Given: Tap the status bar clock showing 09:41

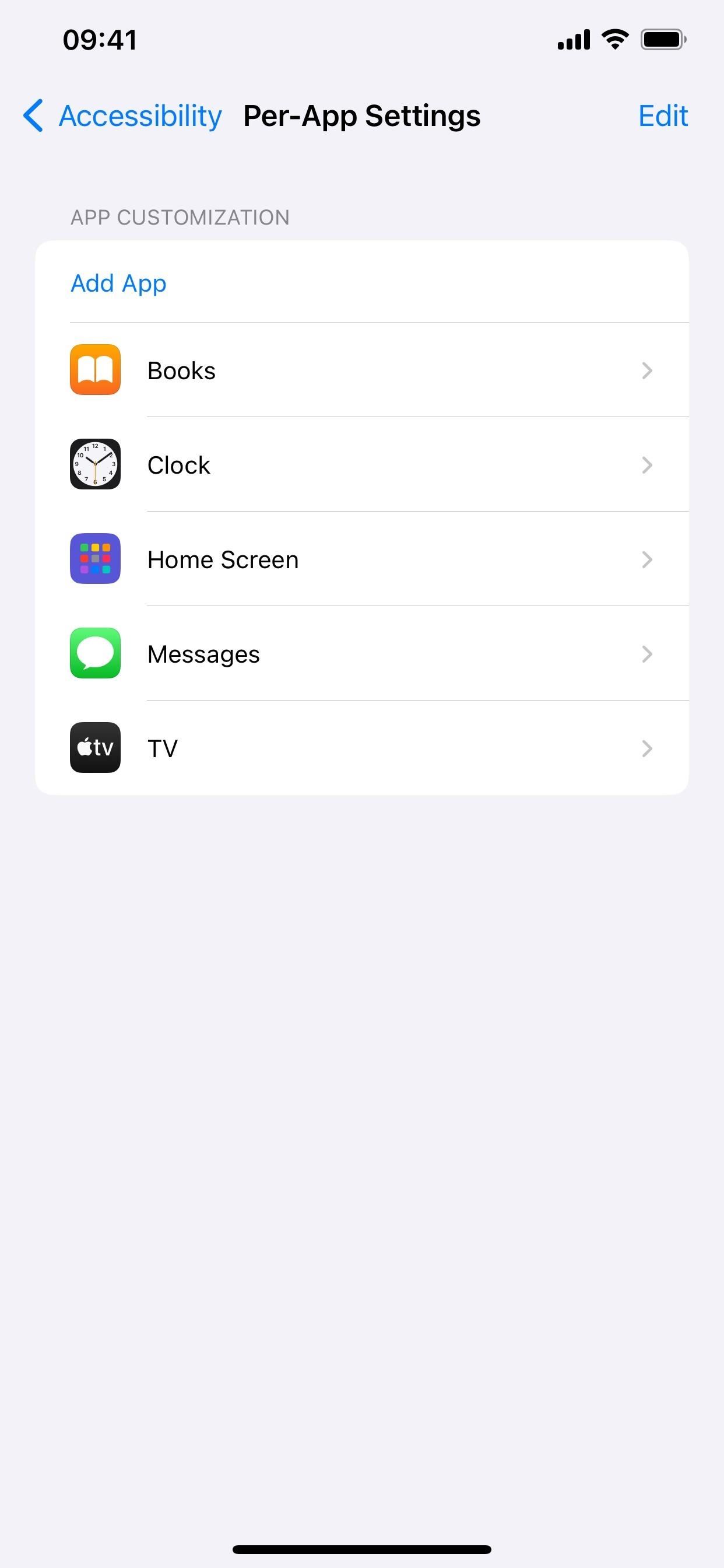Looking at the screenshot, I should click(100, 38).
